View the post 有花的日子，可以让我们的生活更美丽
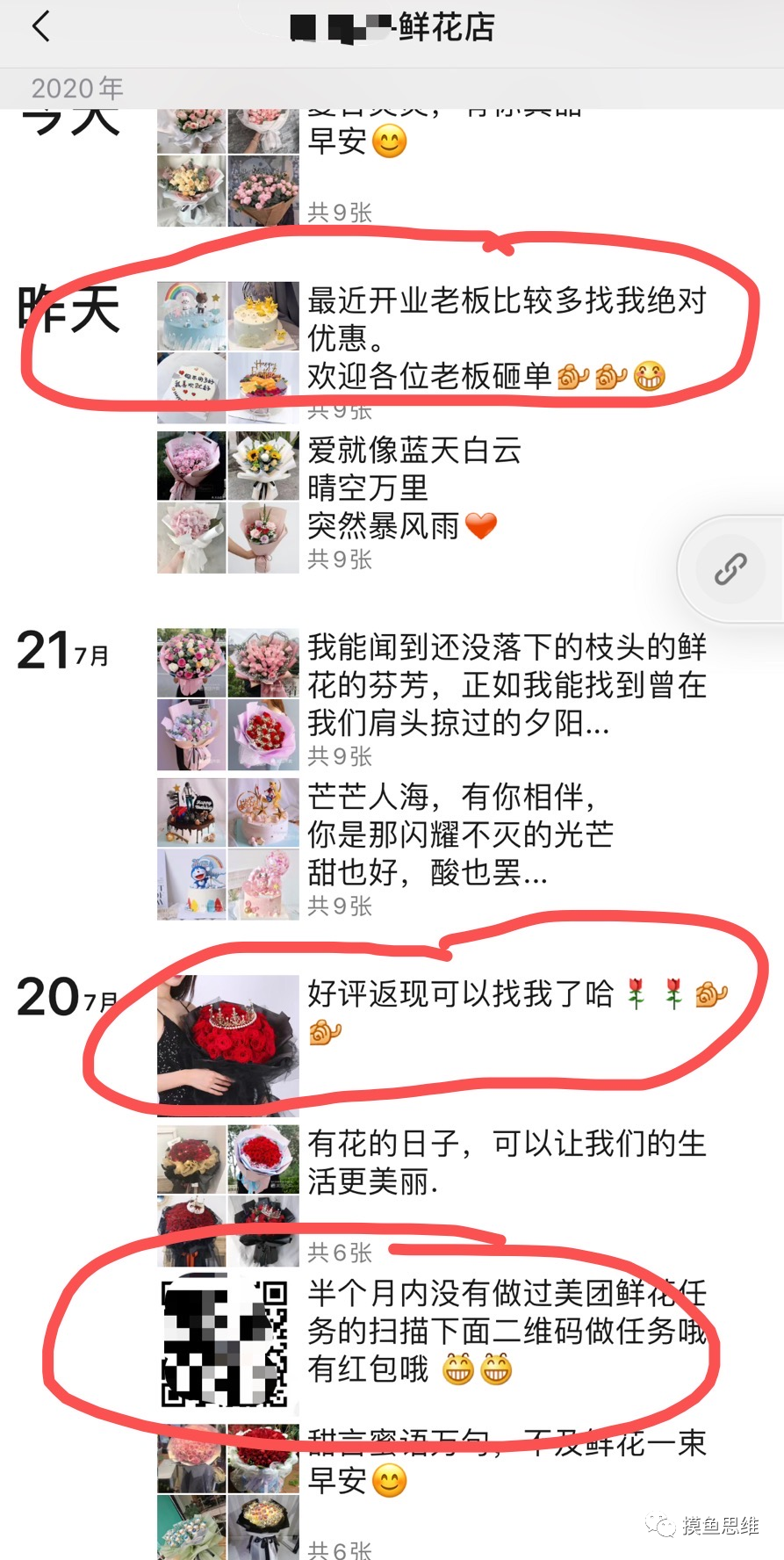784x1560 pixels. (506, 1162)
